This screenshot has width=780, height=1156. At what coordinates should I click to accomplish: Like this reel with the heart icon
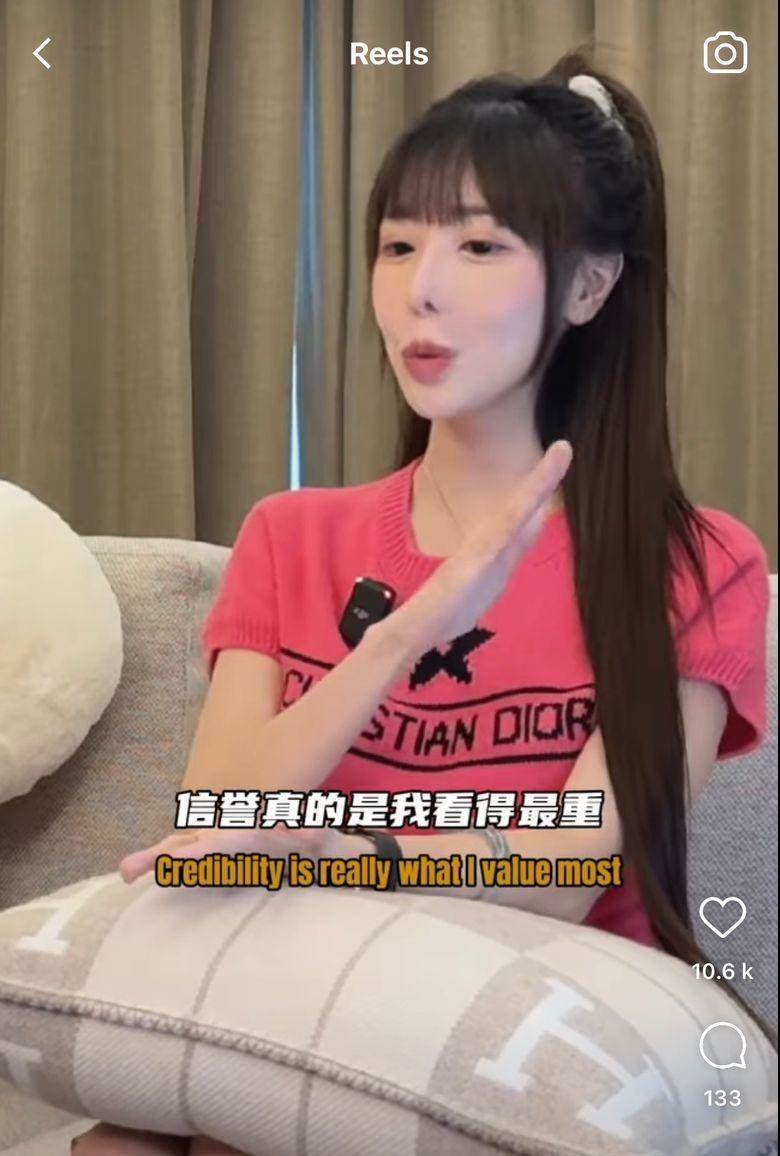[722, 917]
